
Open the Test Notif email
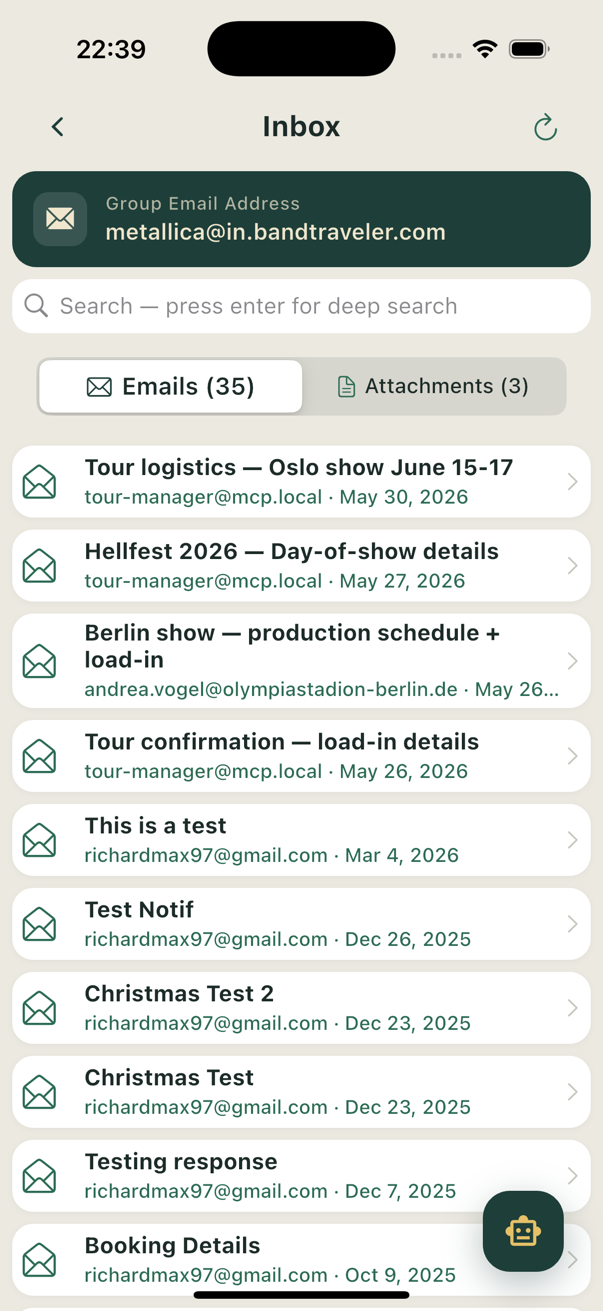coord(301,924)
